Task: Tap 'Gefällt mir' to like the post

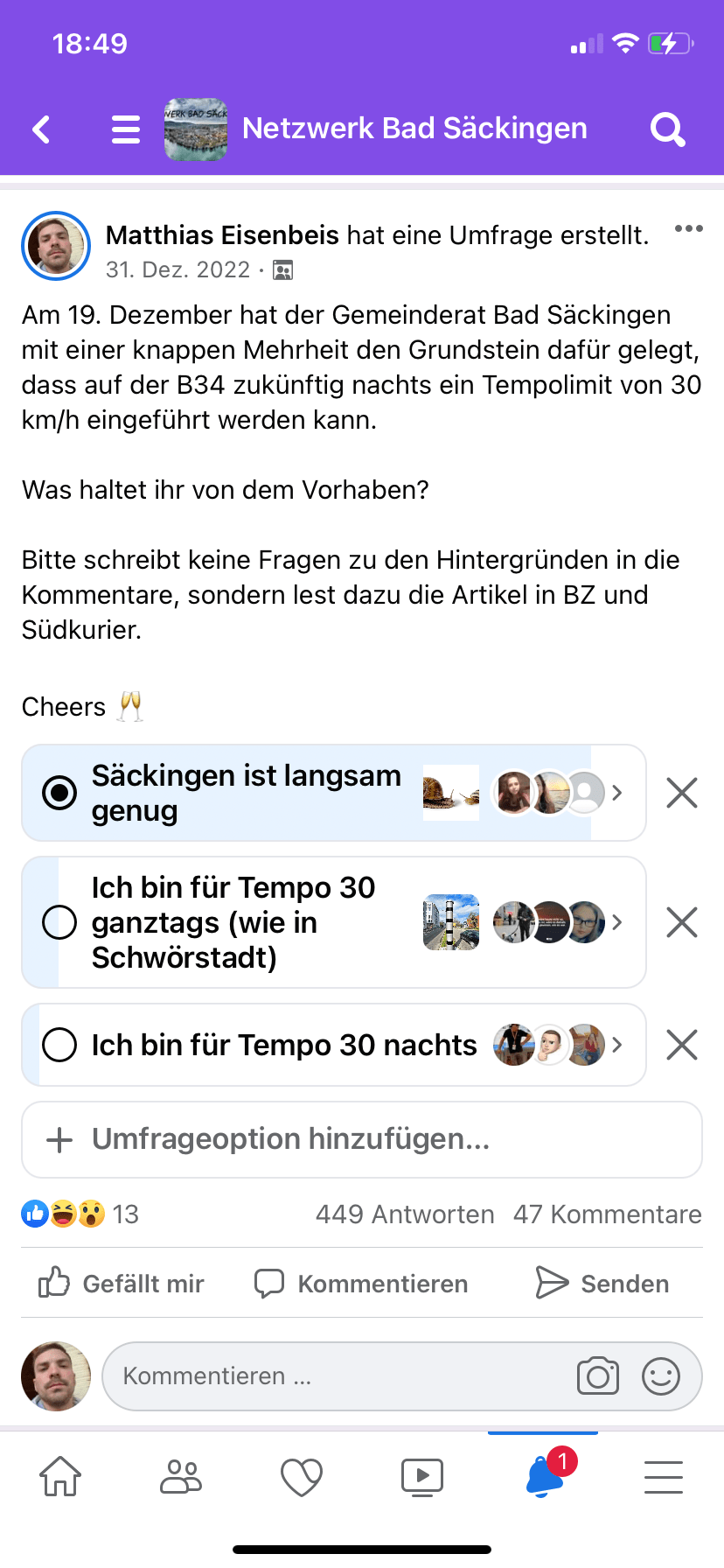Action: pos(122,1283)
